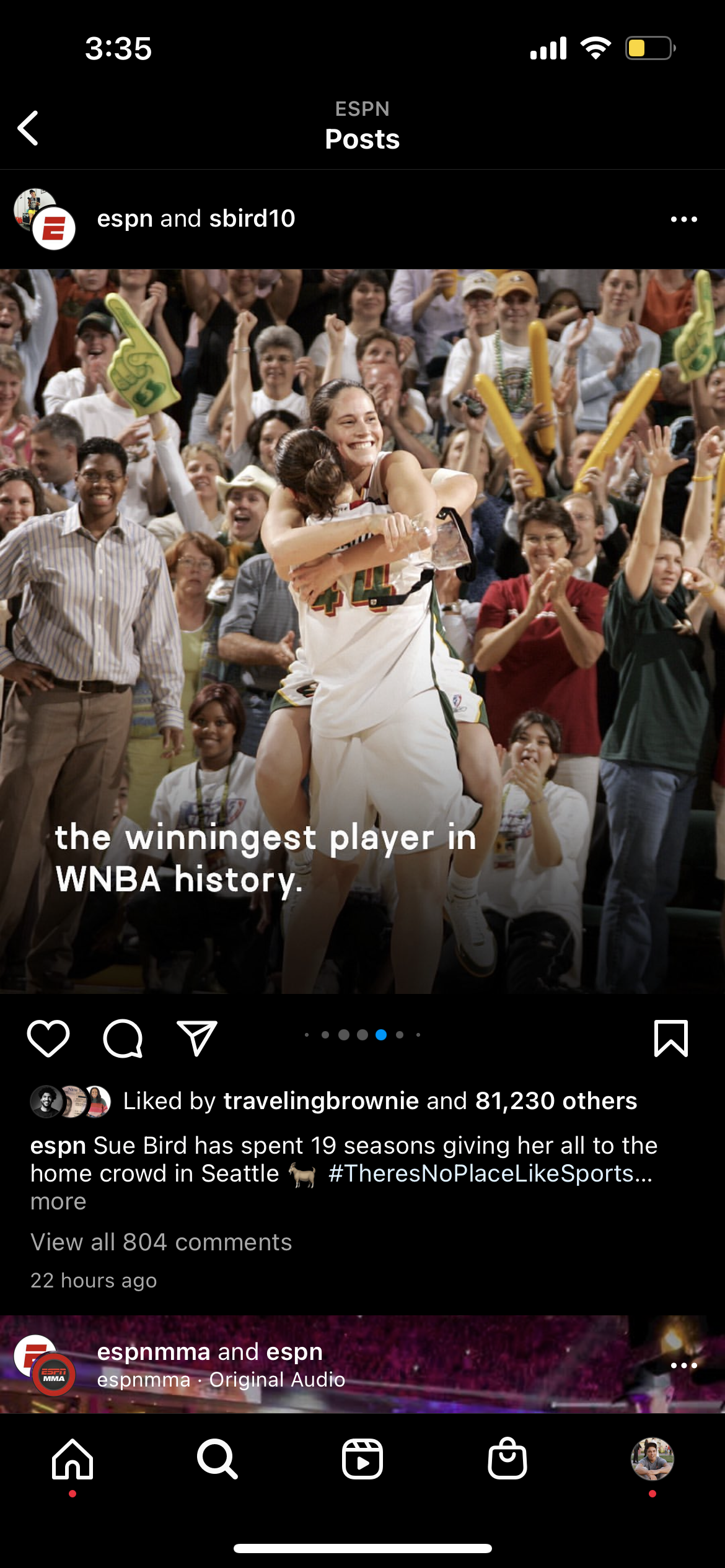Like the Sue Bird post
The width and height of the screenshot is (725, 1568).
(x=48, y=1038)
